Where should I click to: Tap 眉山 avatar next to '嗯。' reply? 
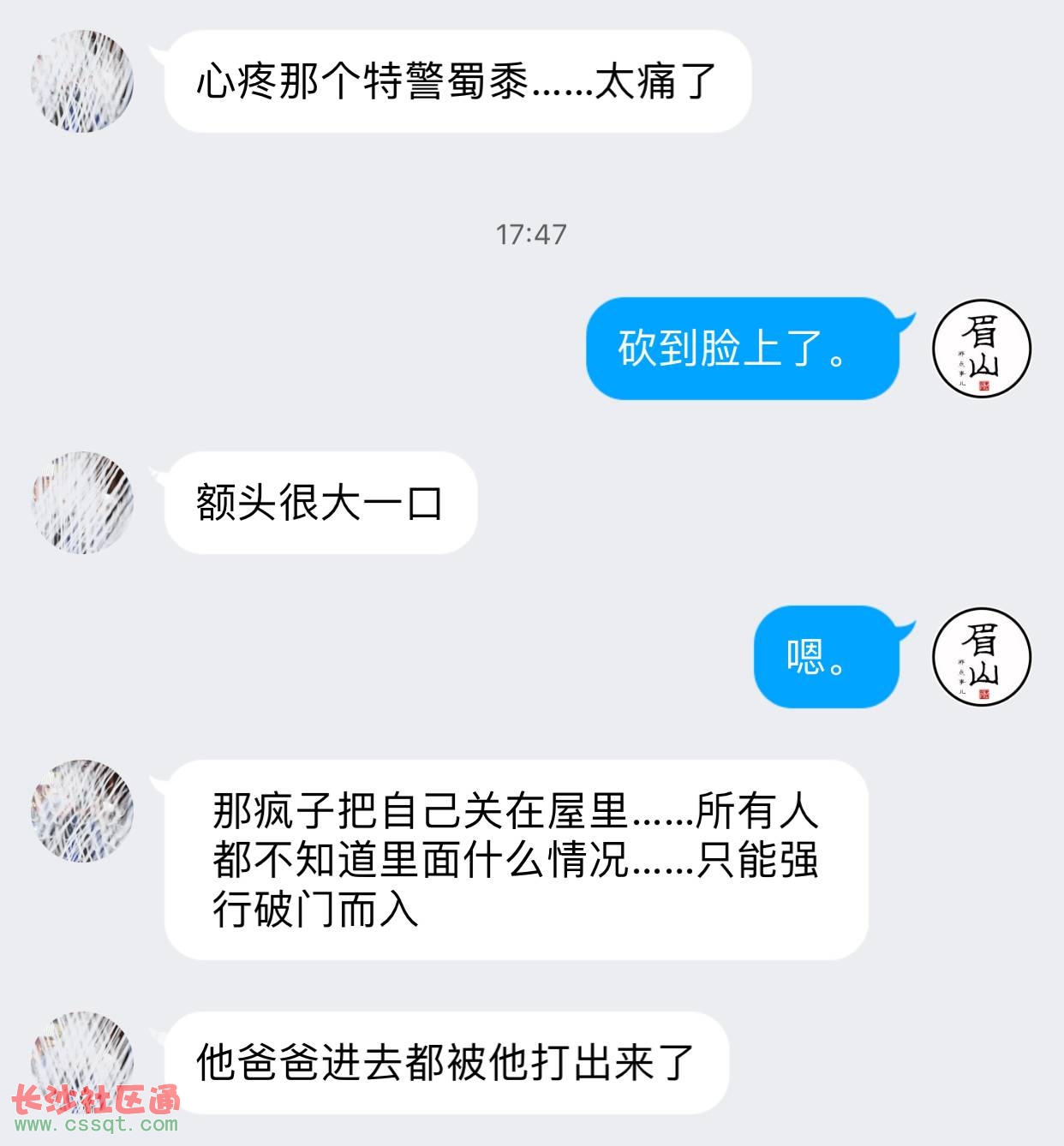click(981, 657)
